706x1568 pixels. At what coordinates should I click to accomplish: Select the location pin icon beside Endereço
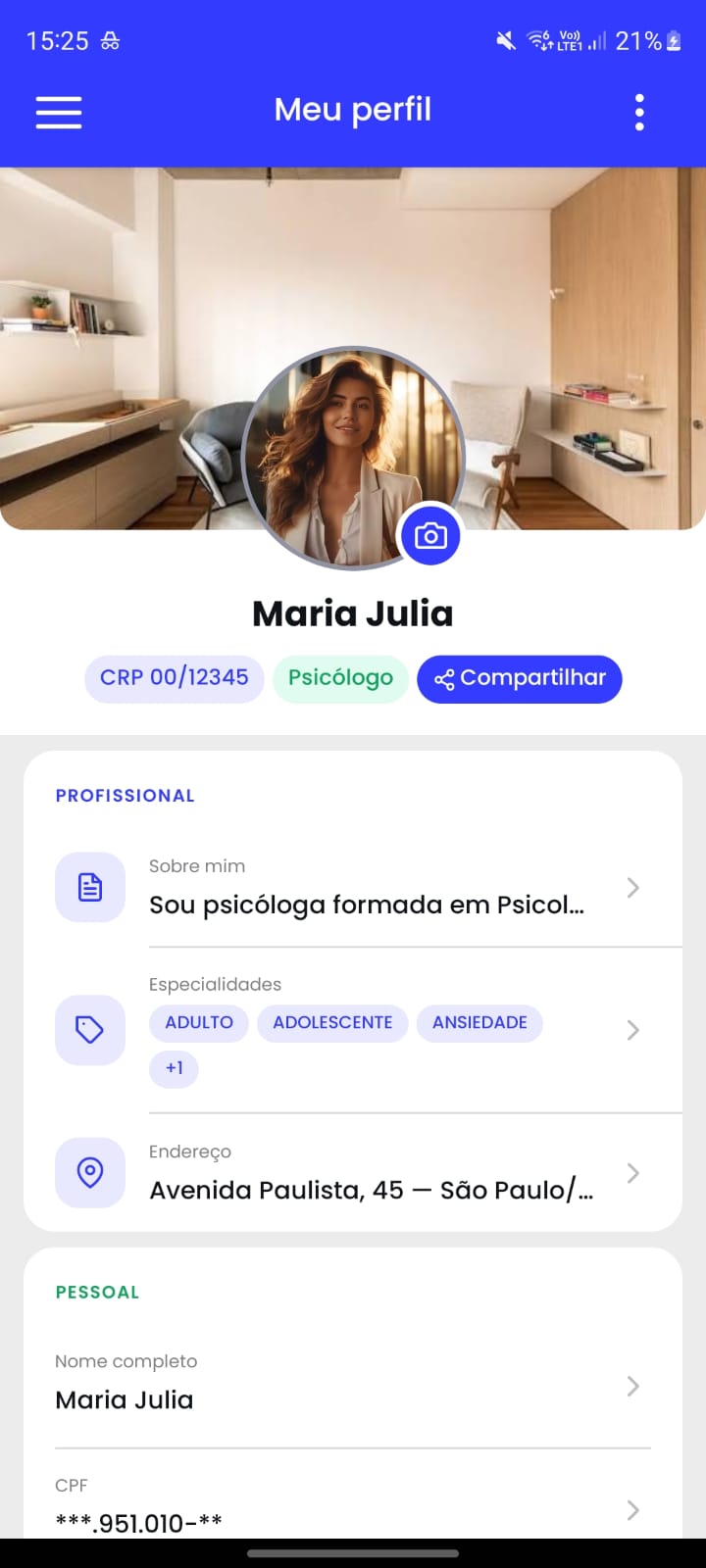pos(89,1172)
